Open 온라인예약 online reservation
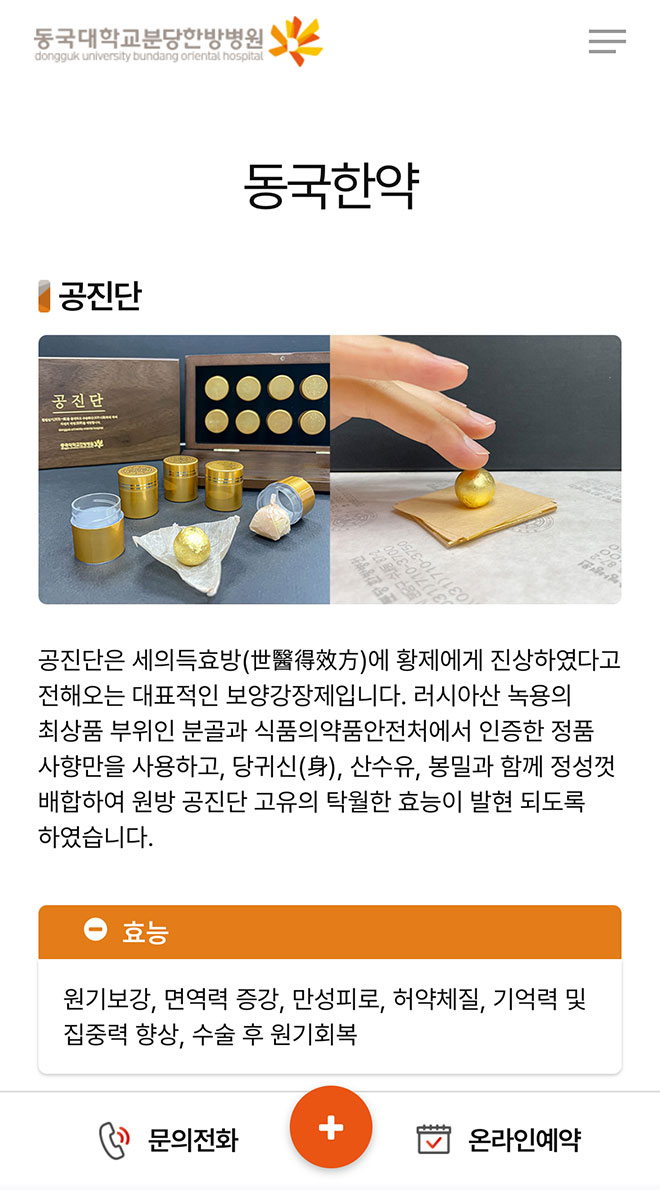Image resolution: width=660 pixels, height=1190 pixels. [x=498, y=1140]
